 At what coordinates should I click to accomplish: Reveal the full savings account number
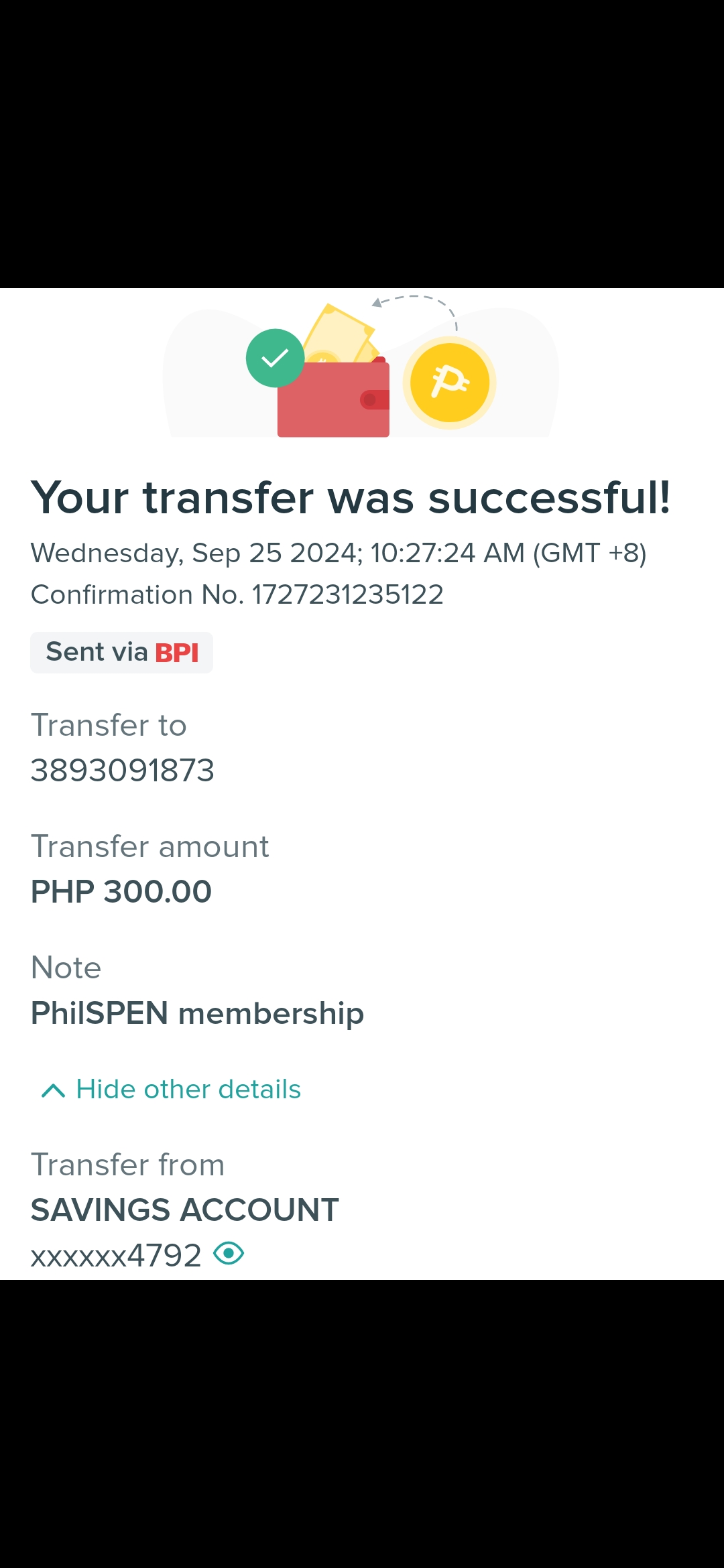pos(229,1253)
